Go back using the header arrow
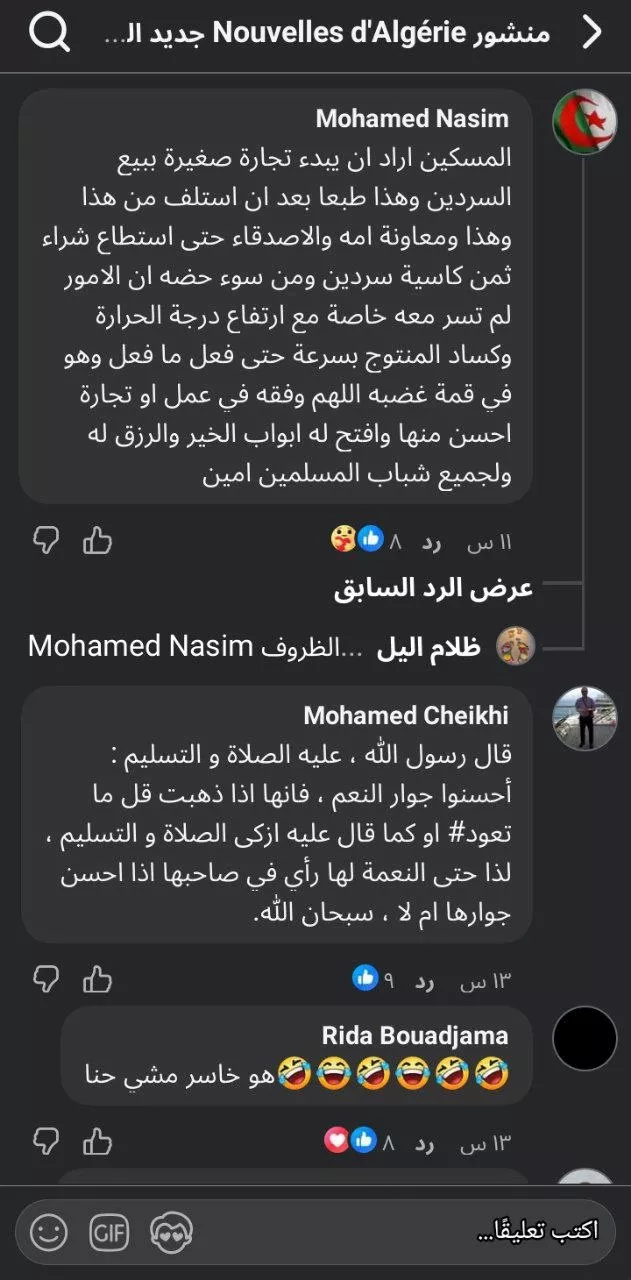 tap(592, 34)
